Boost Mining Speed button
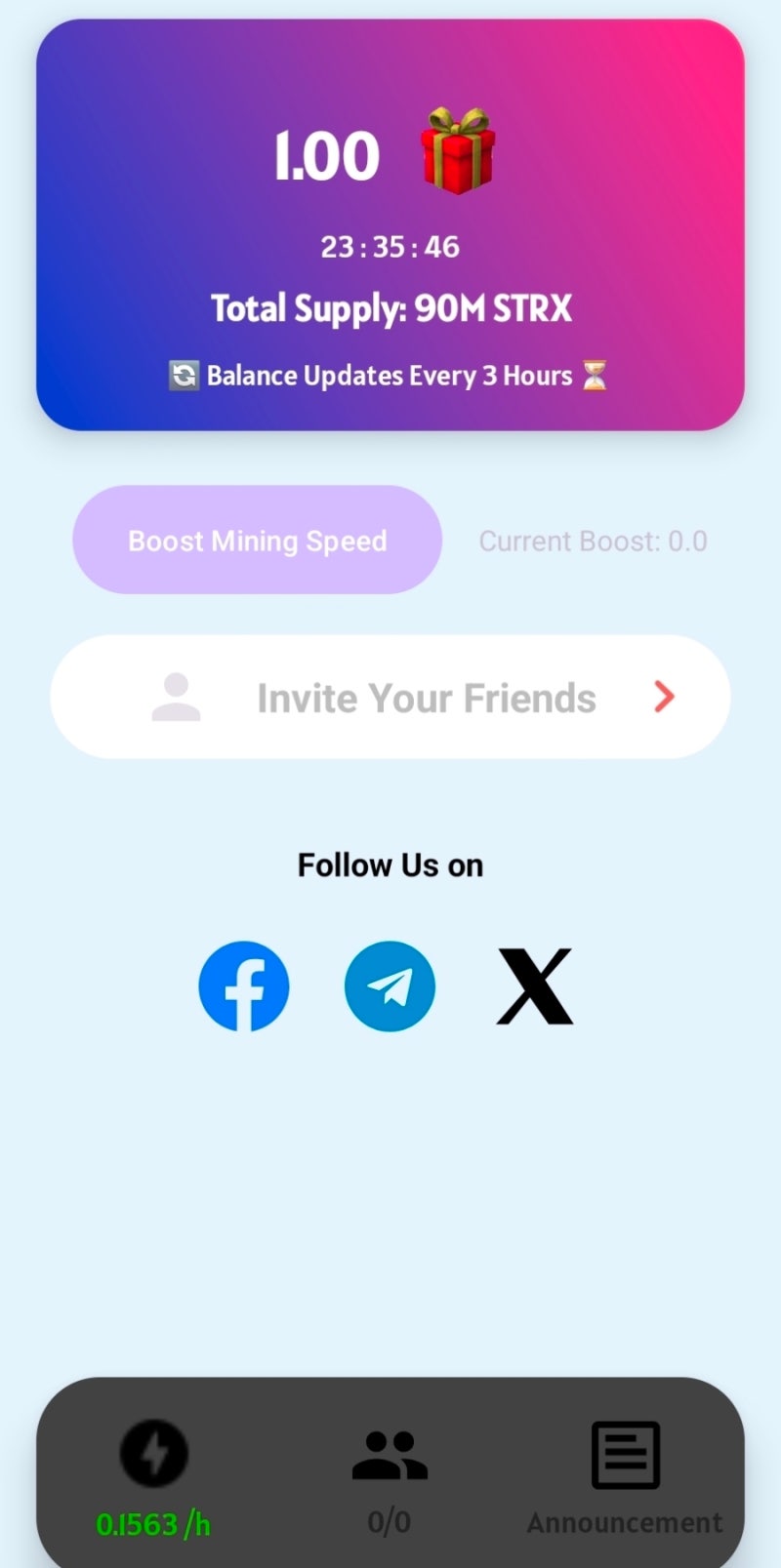The image size is (781, 1568). 258,540
